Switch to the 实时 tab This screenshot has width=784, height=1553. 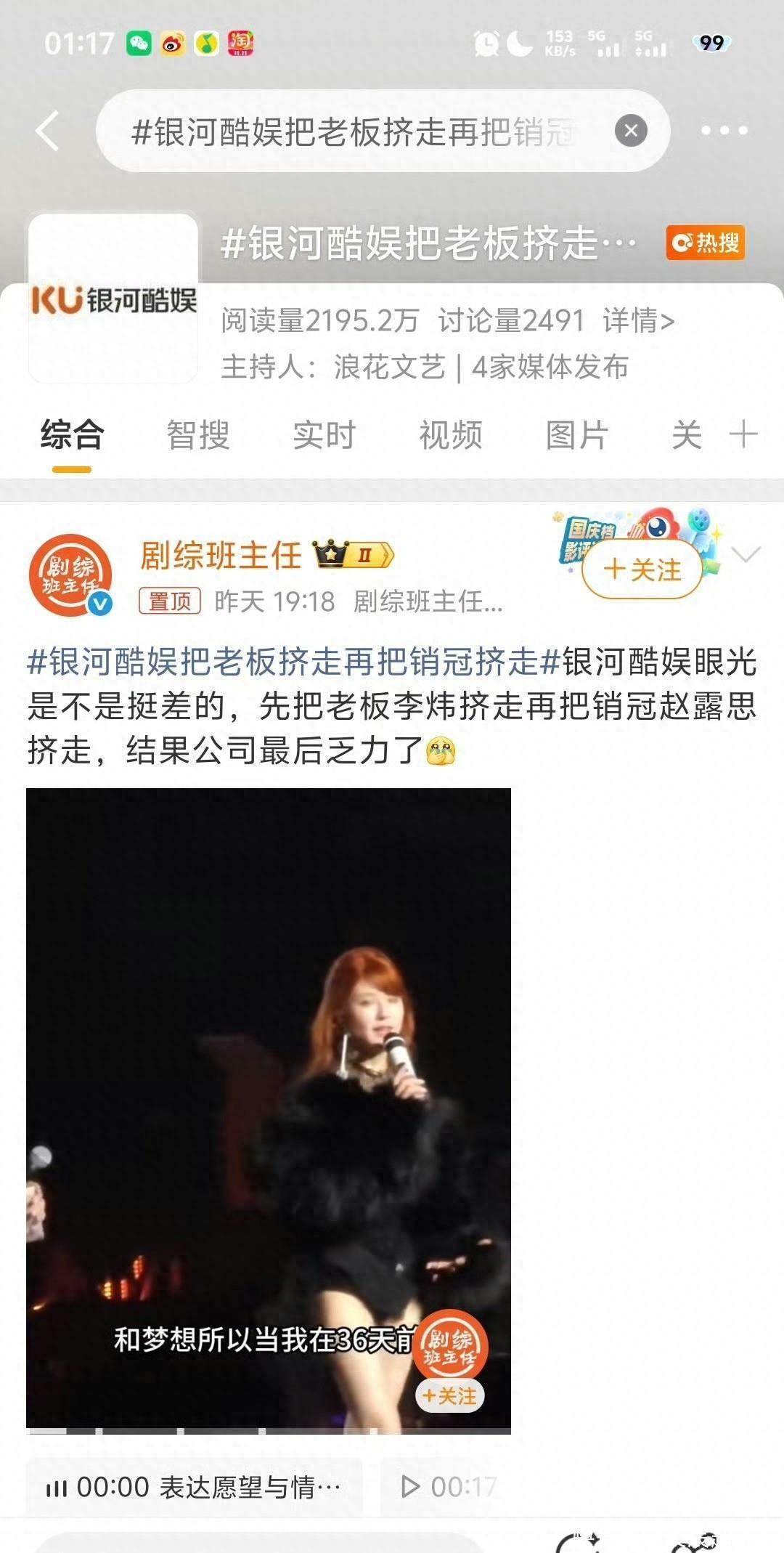324,436
